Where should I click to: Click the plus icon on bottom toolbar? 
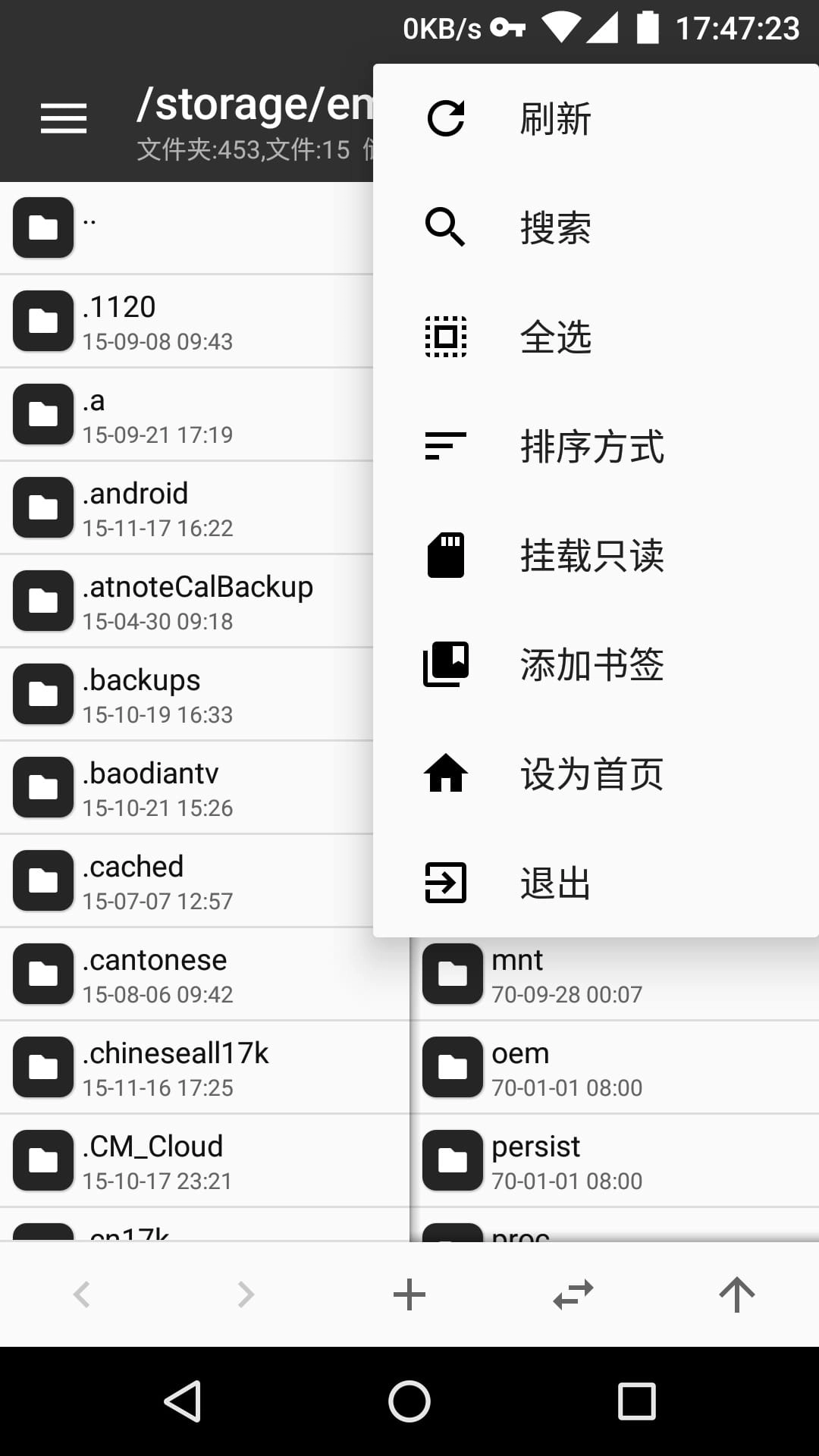[x=409, y=1294]
